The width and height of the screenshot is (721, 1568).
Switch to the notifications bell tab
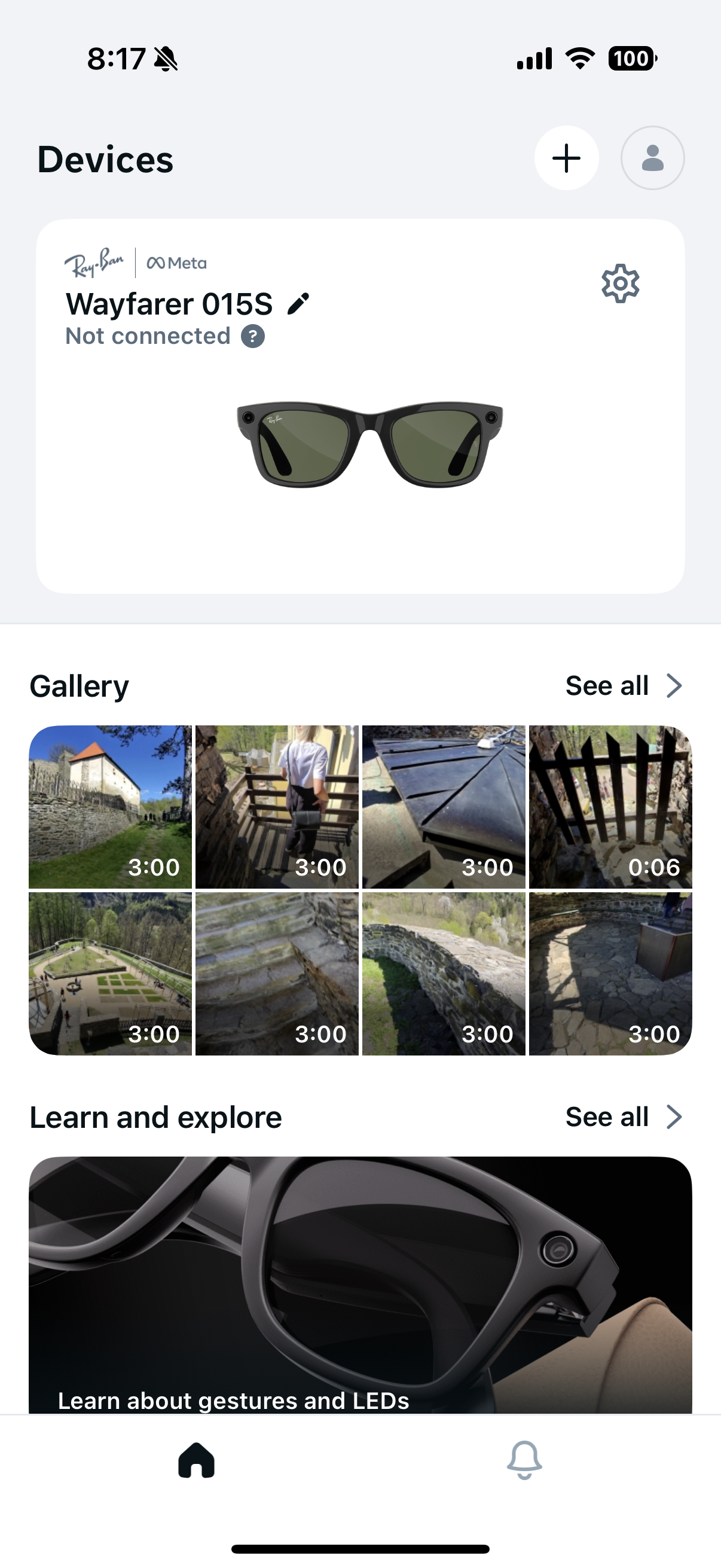(x=524, y=1460)
